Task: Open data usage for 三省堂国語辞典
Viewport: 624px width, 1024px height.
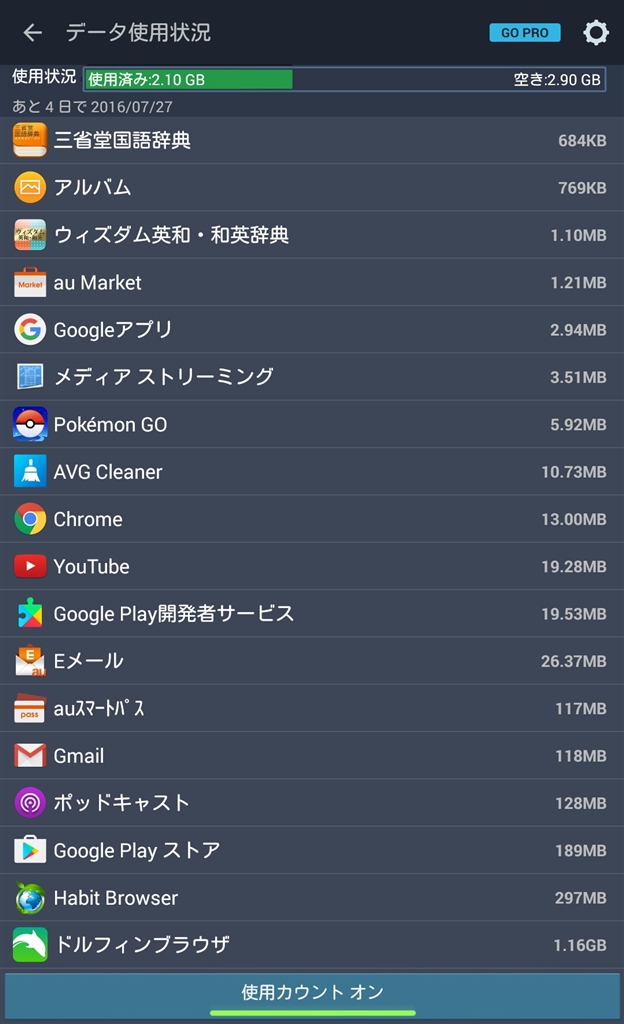Action: [312, 140]
